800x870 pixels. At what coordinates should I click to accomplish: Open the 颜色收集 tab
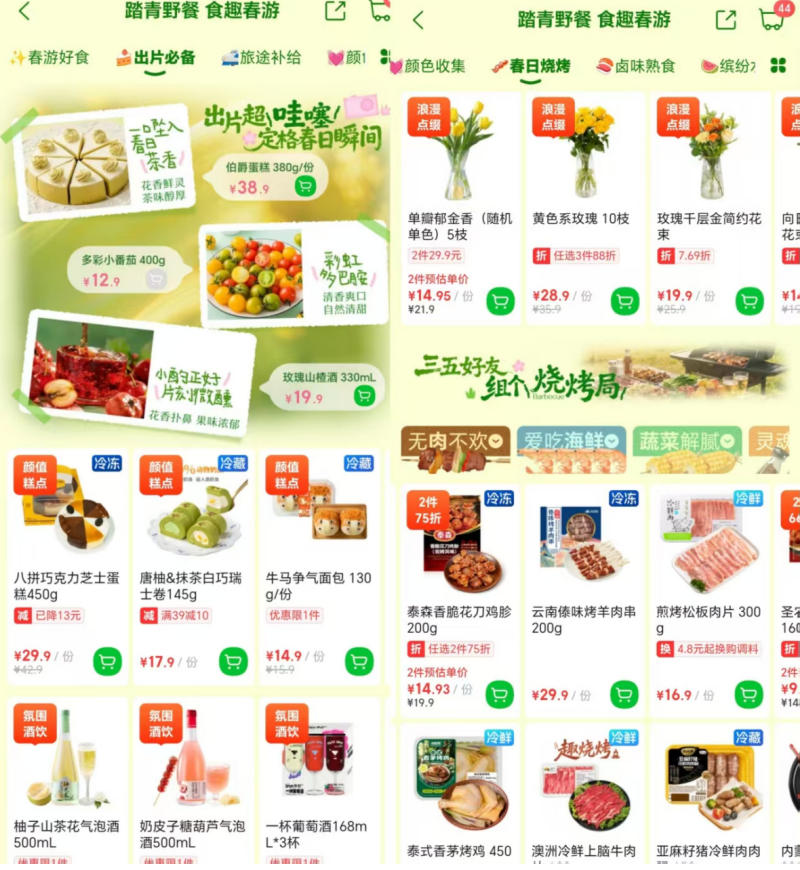click(x=428, y=66)
